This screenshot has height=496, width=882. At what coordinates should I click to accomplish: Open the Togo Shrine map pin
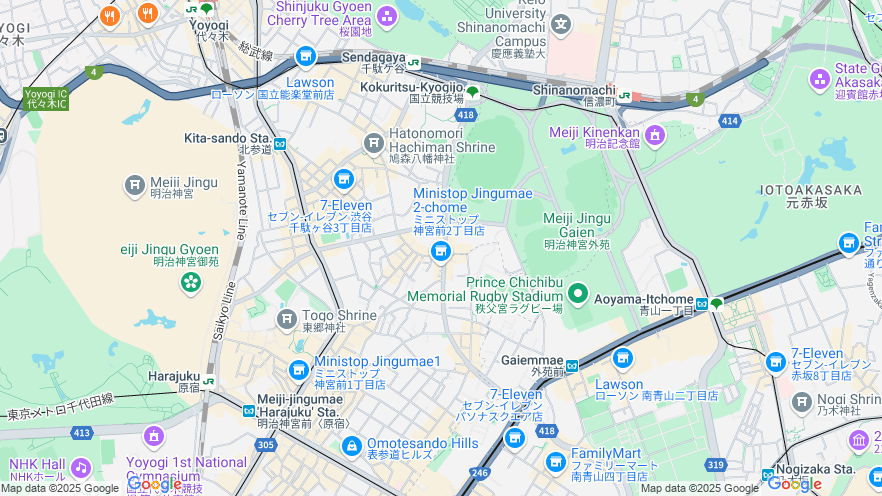point(286,319)
